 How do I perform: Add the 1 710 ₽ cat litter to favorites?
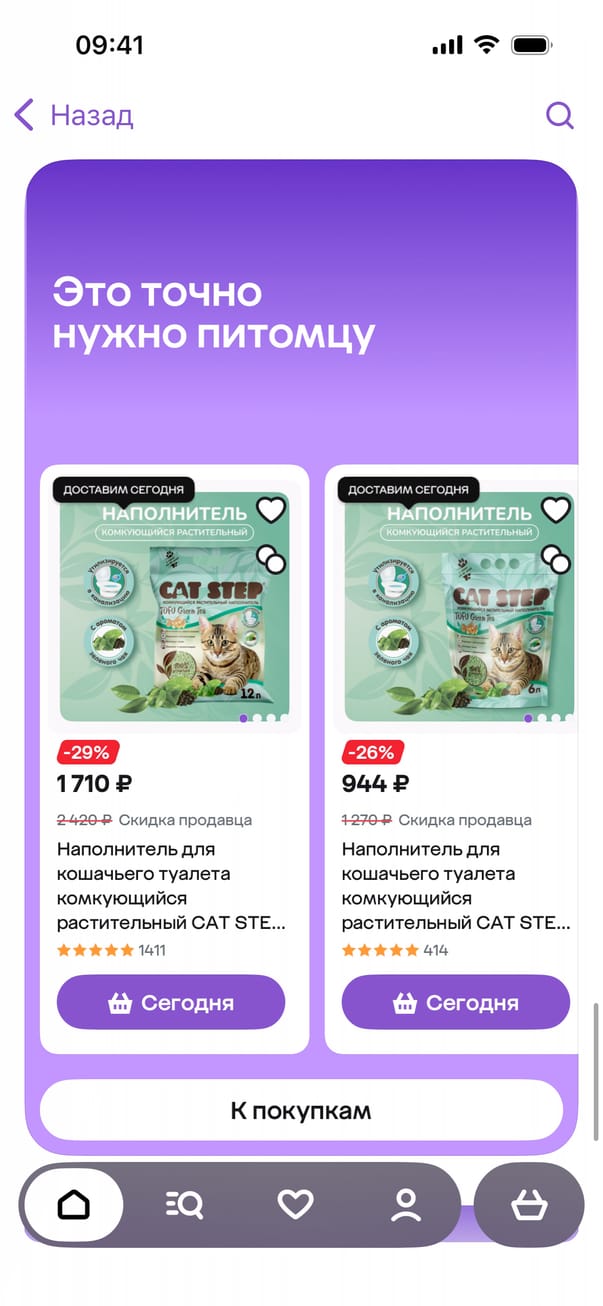[x=271, y=510]
